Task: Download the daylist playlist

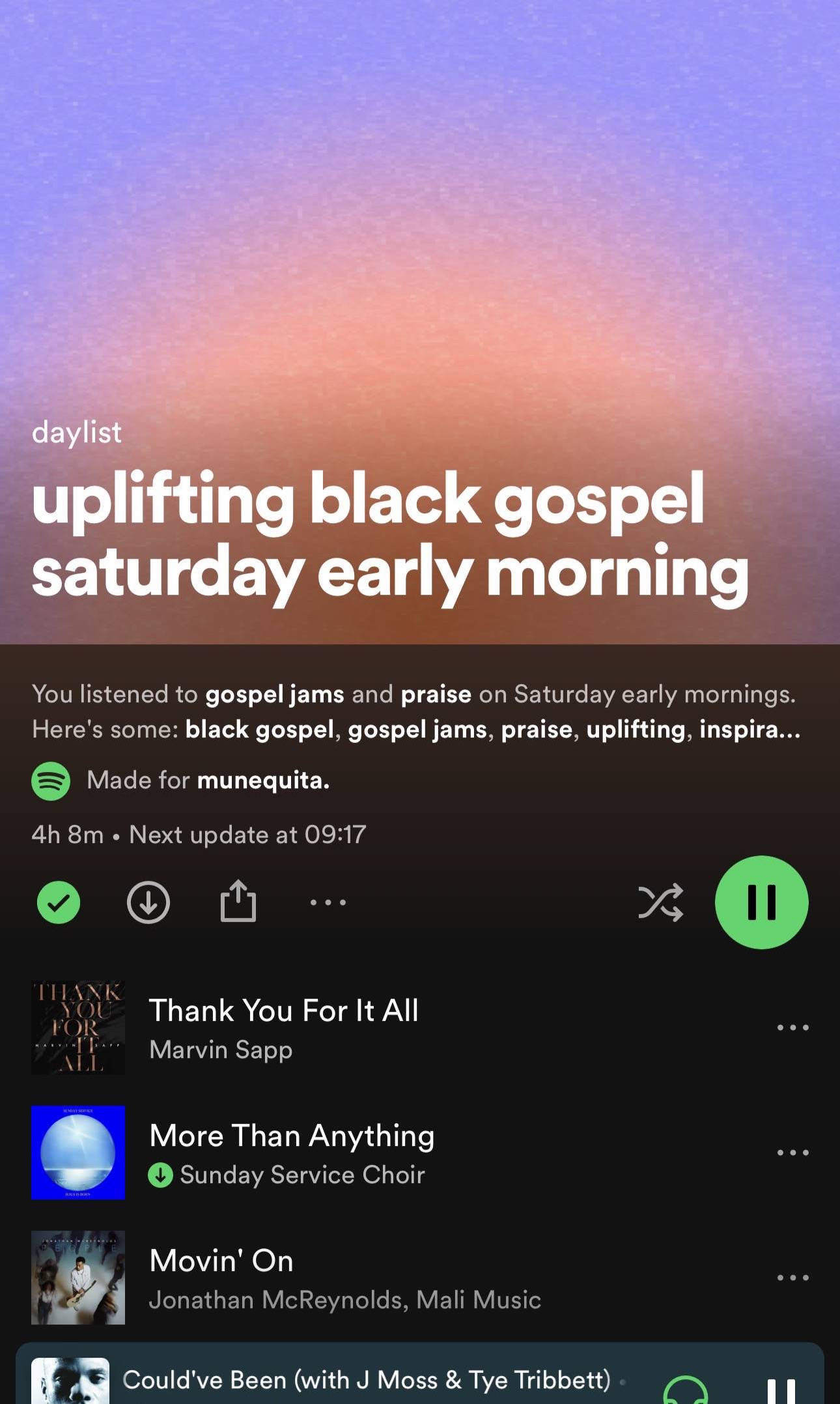Action: click(x=148, y=903)
